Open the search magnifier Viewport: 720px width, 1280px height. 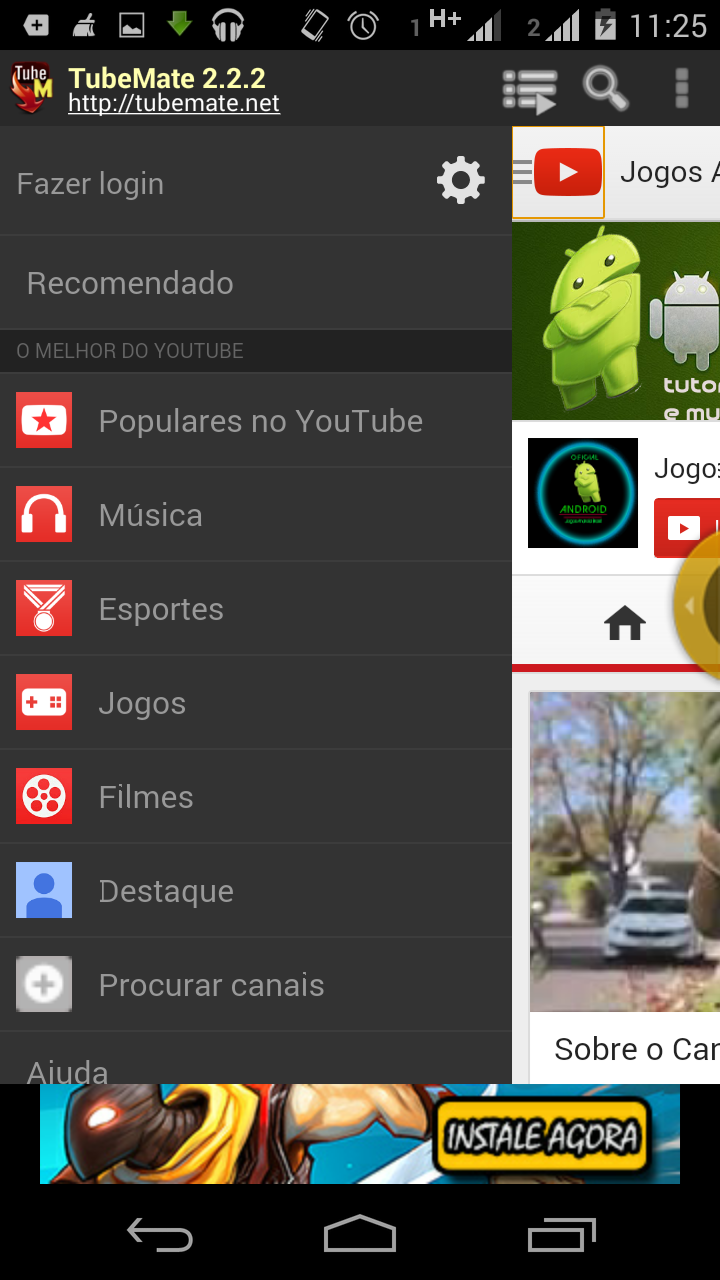click(x=605, y=89)
